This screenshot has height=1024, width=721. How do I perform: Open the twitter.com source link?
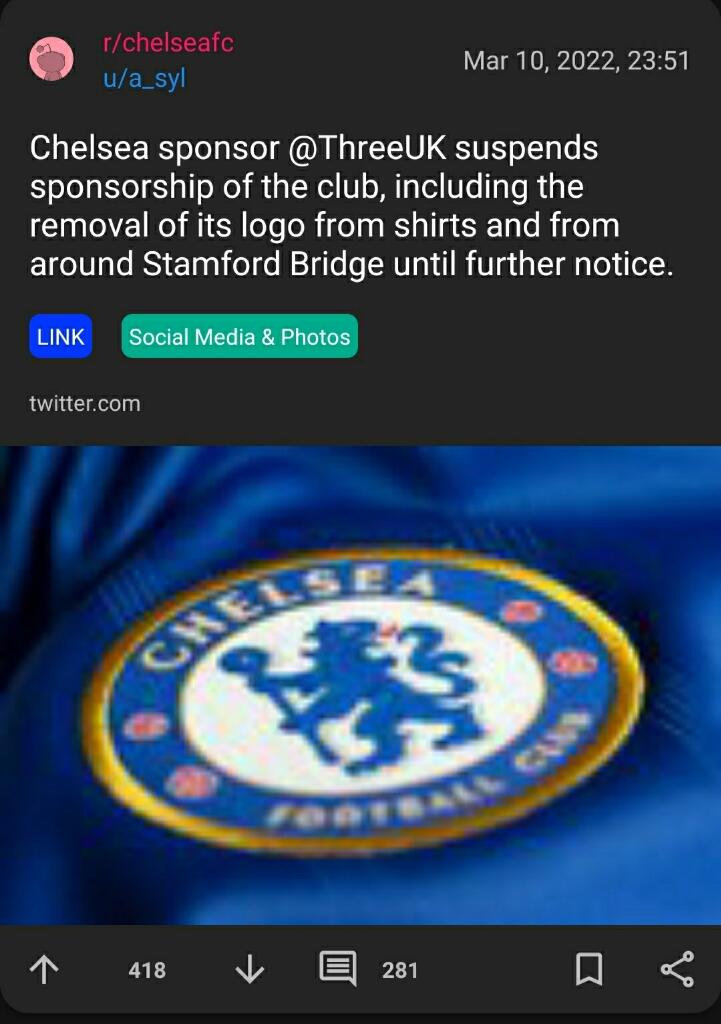(x=85, y=404)
